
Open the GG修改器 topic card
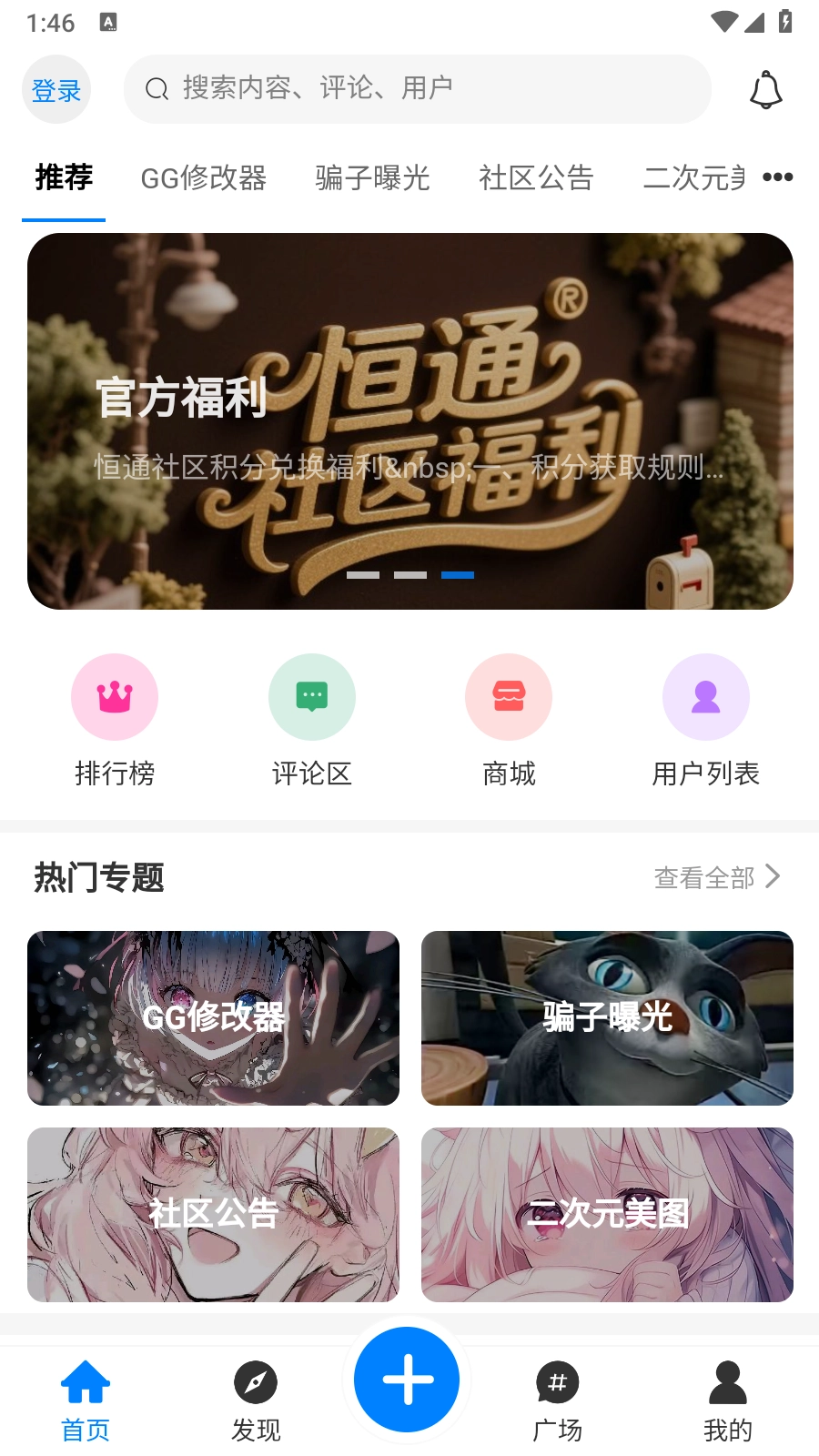tap(213, 1017)
